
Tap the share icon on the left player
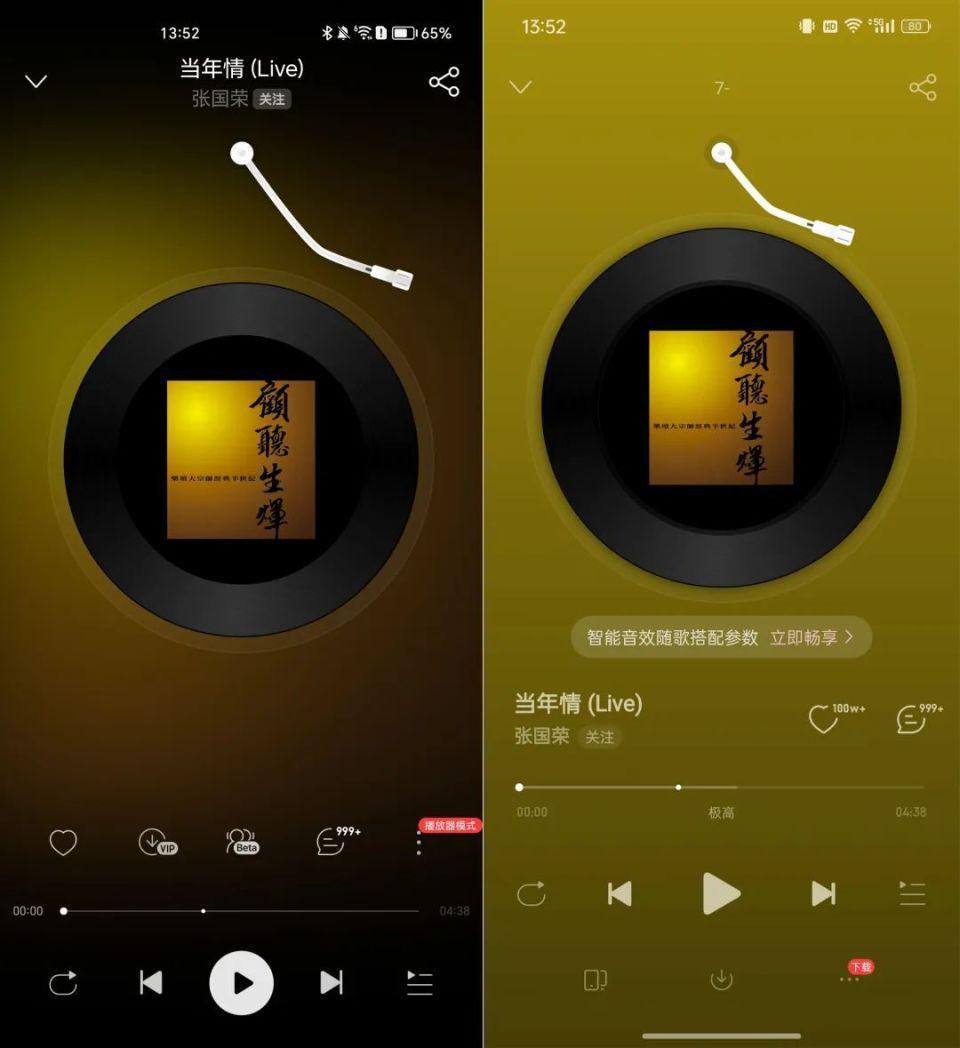pos(443,82)
